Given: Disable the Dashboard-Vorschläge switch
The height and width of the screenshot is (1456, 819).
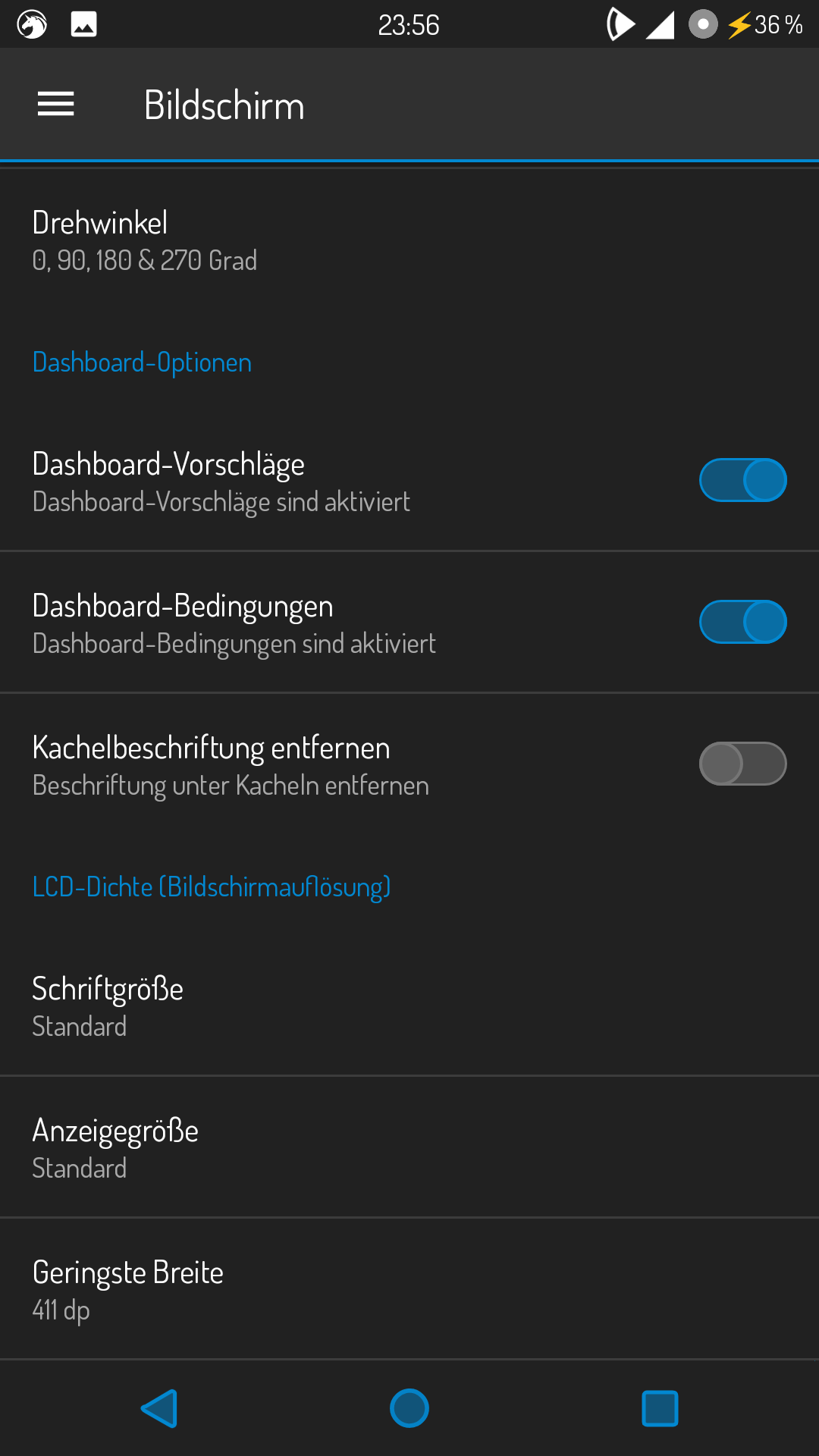Looking at the screenshot, I should click(x=742, y=480).
